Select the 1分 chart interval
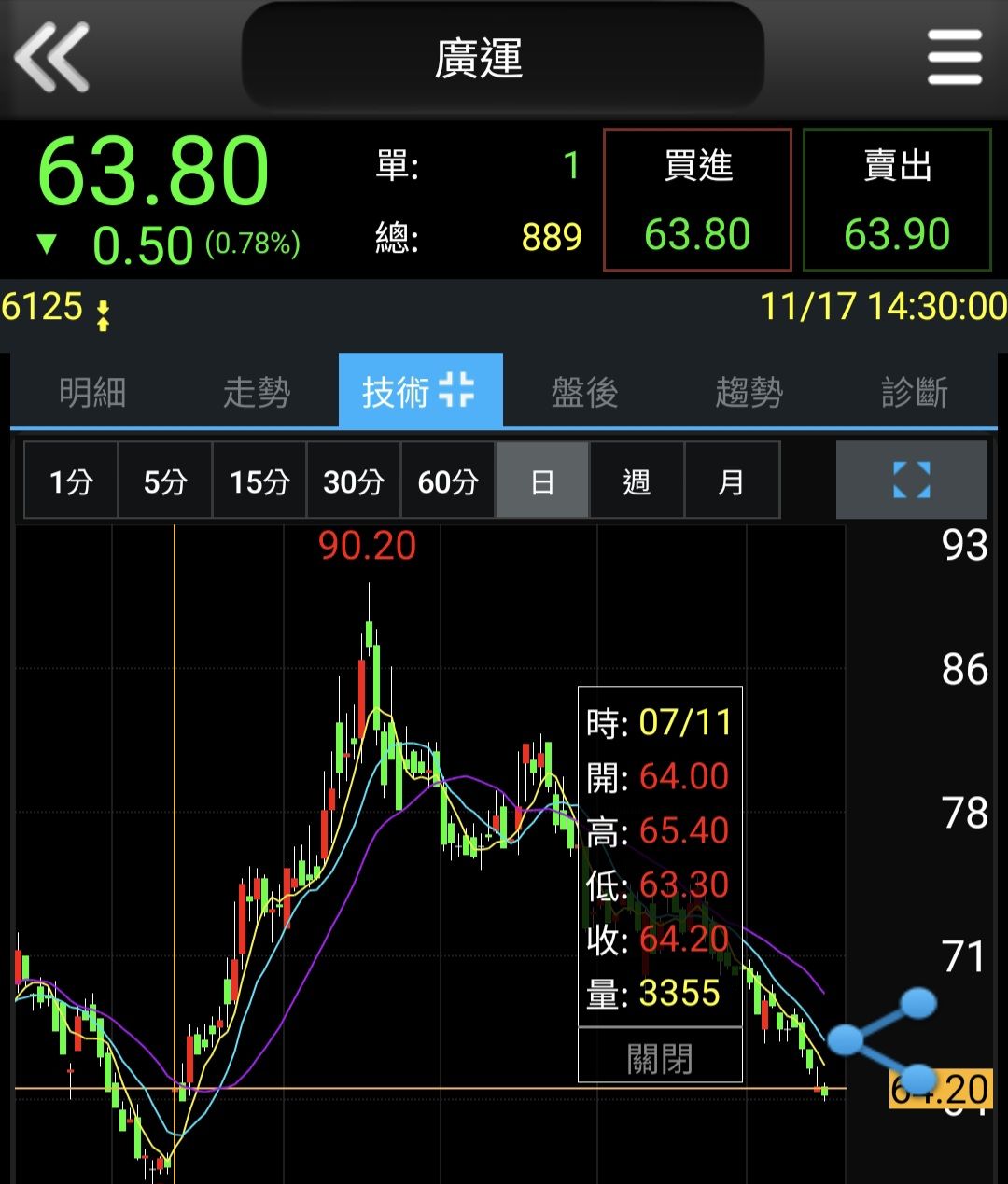 (x=71, y=481)
